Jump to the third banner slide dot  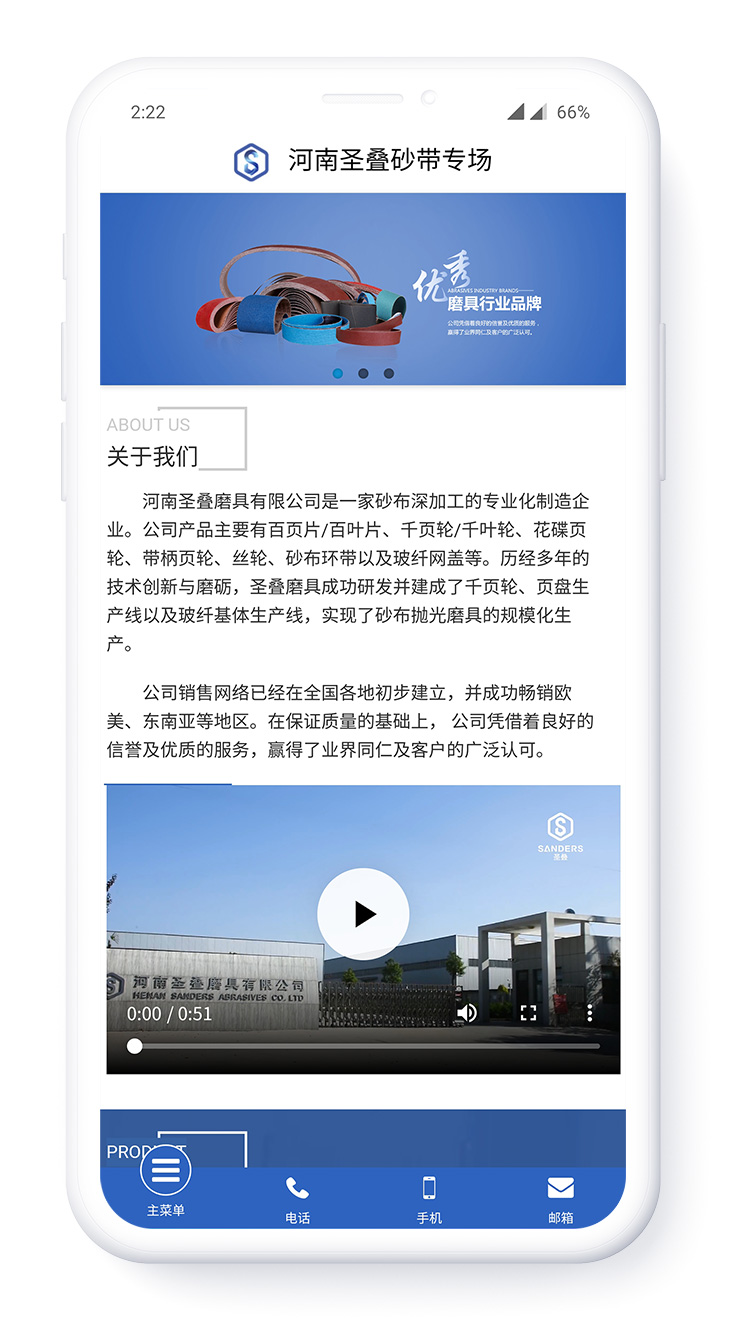(x=389, y=373)
